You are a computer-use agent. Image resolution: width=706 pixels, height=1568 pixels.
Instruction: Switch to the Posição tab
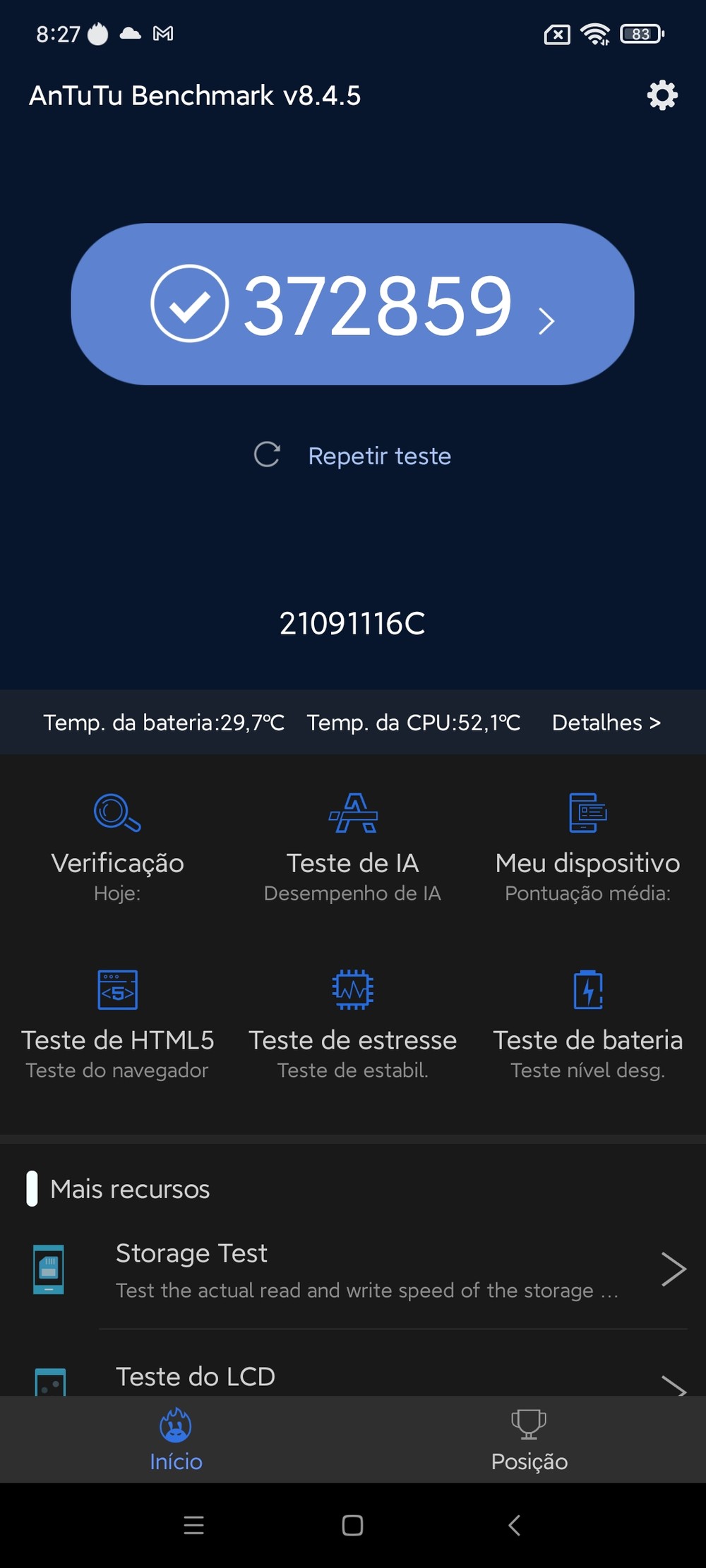(x=529, y=1440)
